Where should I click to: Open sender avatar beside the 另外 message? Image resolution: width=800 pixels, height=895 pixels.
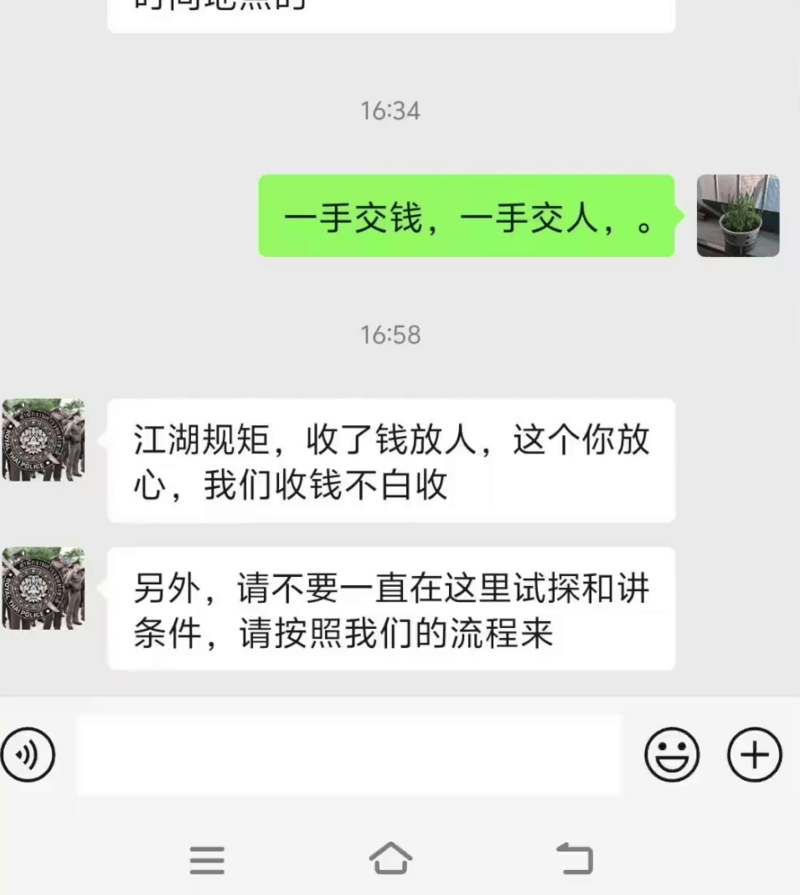(43, 588)
